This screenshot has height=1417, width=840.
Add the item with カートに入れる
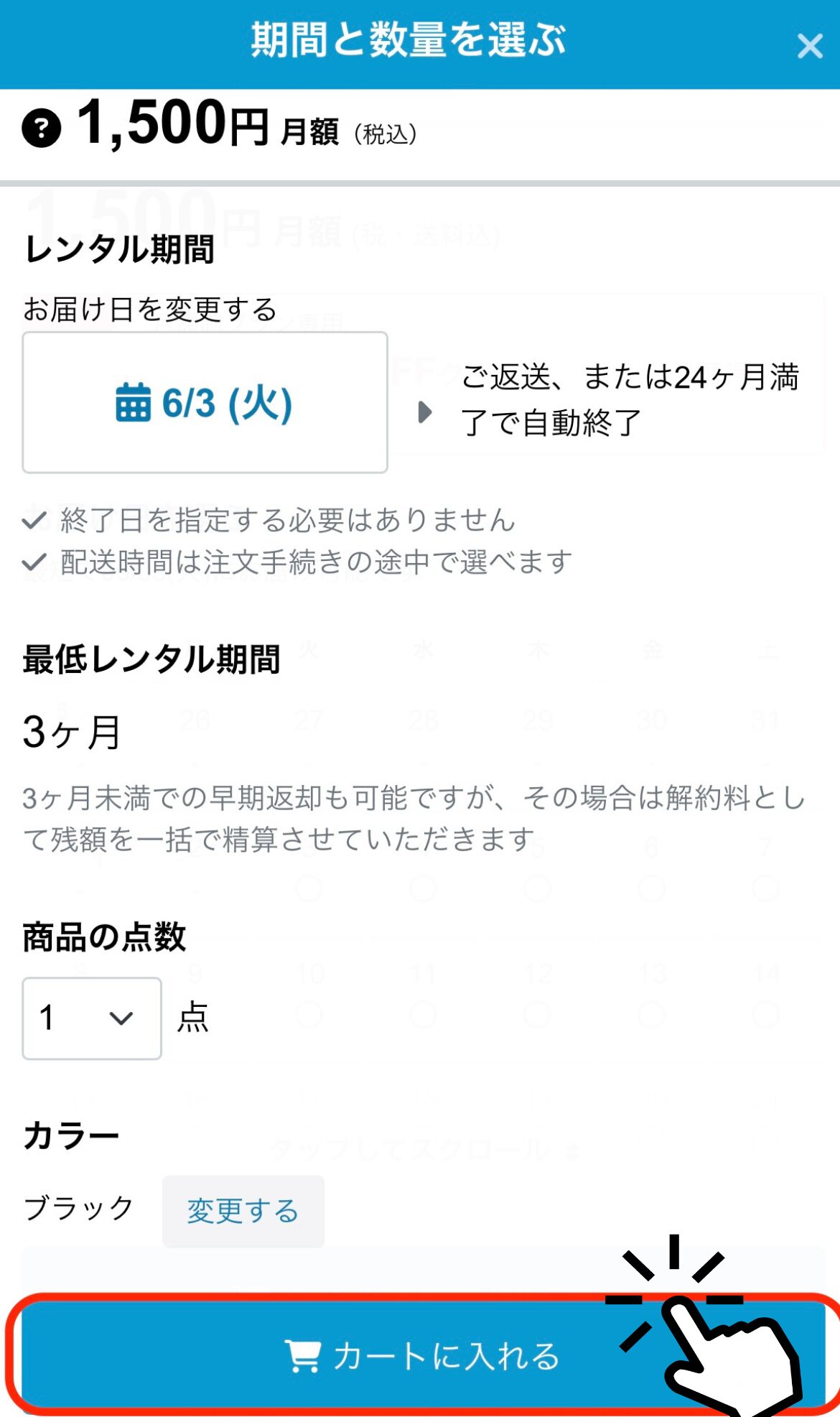pos(424,1356)
